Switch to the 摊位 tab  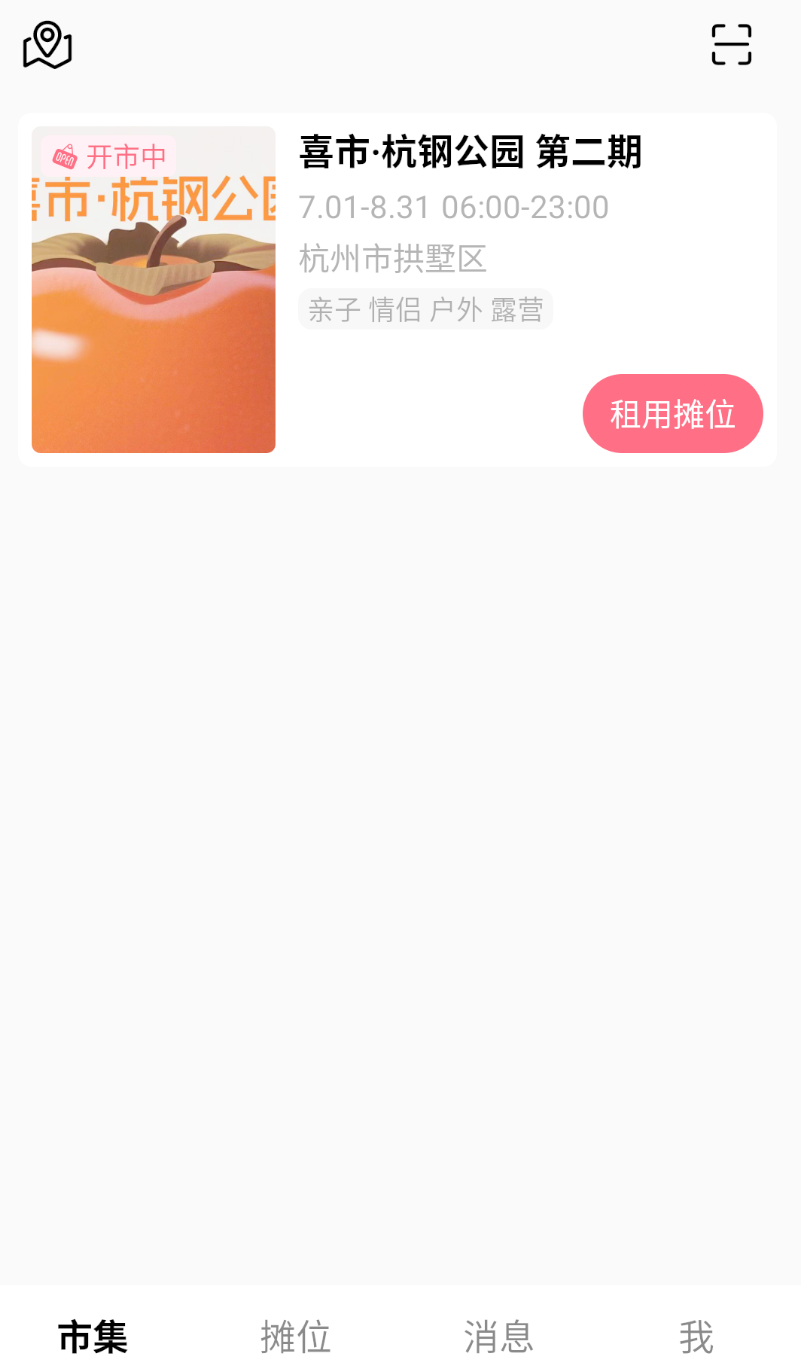coord(295,1336)
